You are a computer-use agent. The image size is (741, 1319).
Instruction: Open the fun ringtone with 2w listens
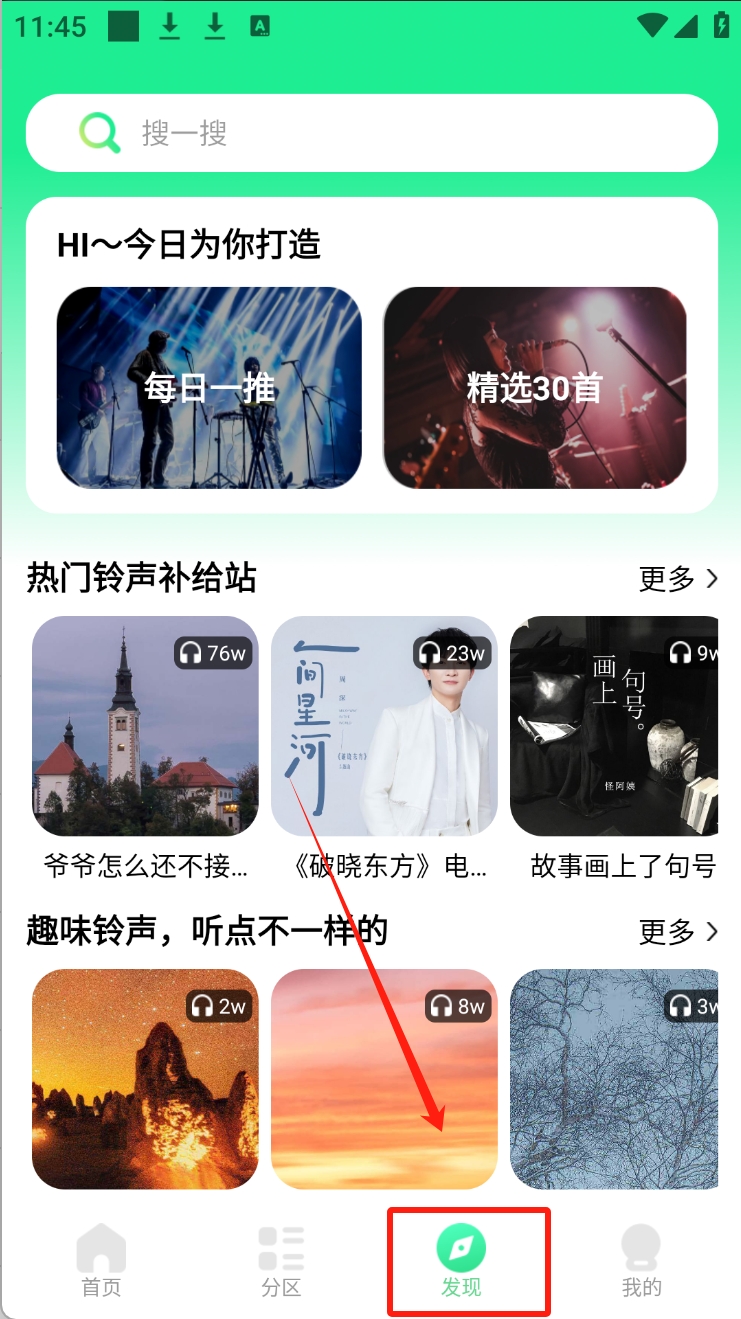[145, 1079]
